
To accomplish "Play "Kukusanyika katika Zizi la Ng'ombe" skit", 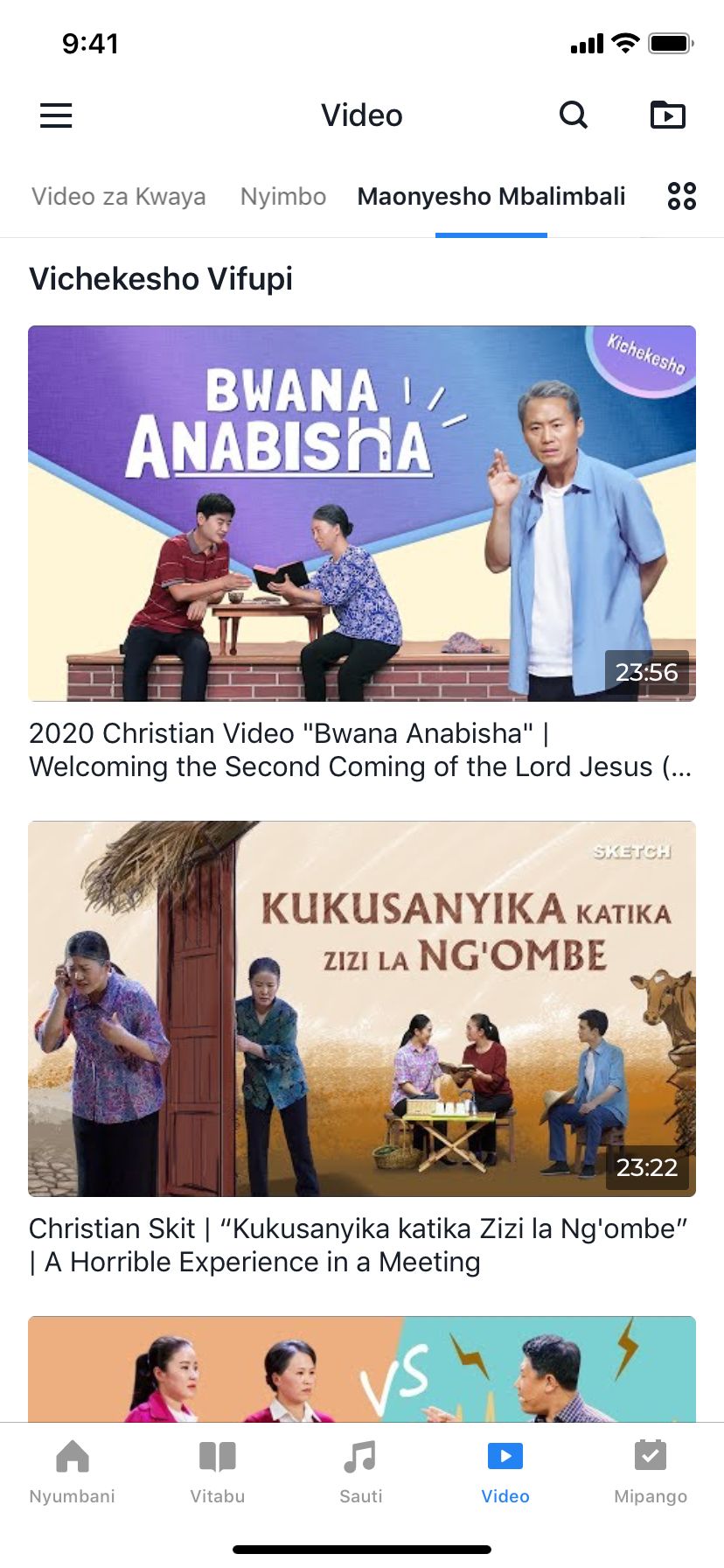I will tap(362, 1008).
